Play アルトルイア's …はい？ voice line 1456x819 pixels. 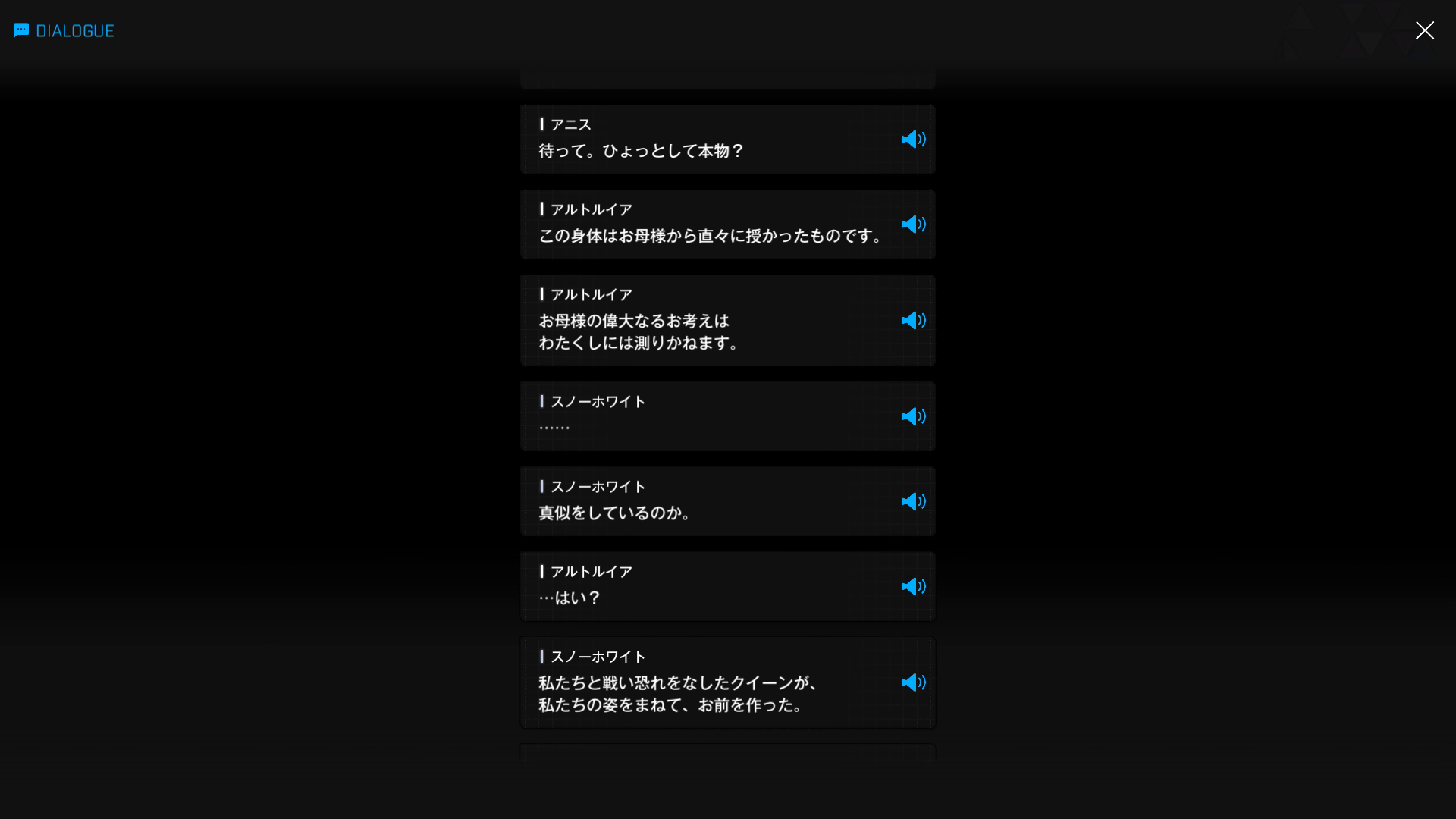point(913,587)
